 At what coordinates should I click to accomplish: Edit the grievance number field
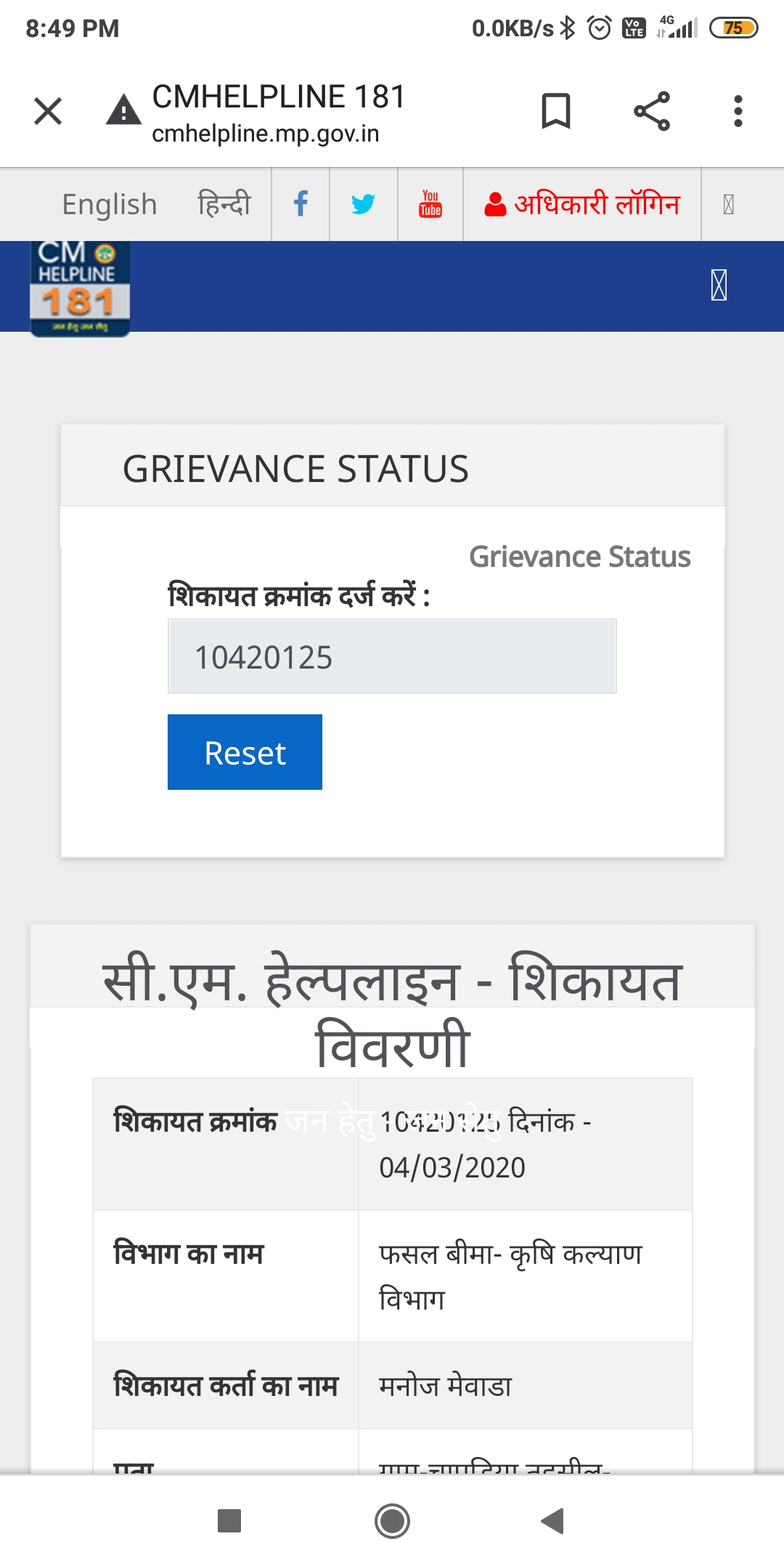click(x=392, y=657)
